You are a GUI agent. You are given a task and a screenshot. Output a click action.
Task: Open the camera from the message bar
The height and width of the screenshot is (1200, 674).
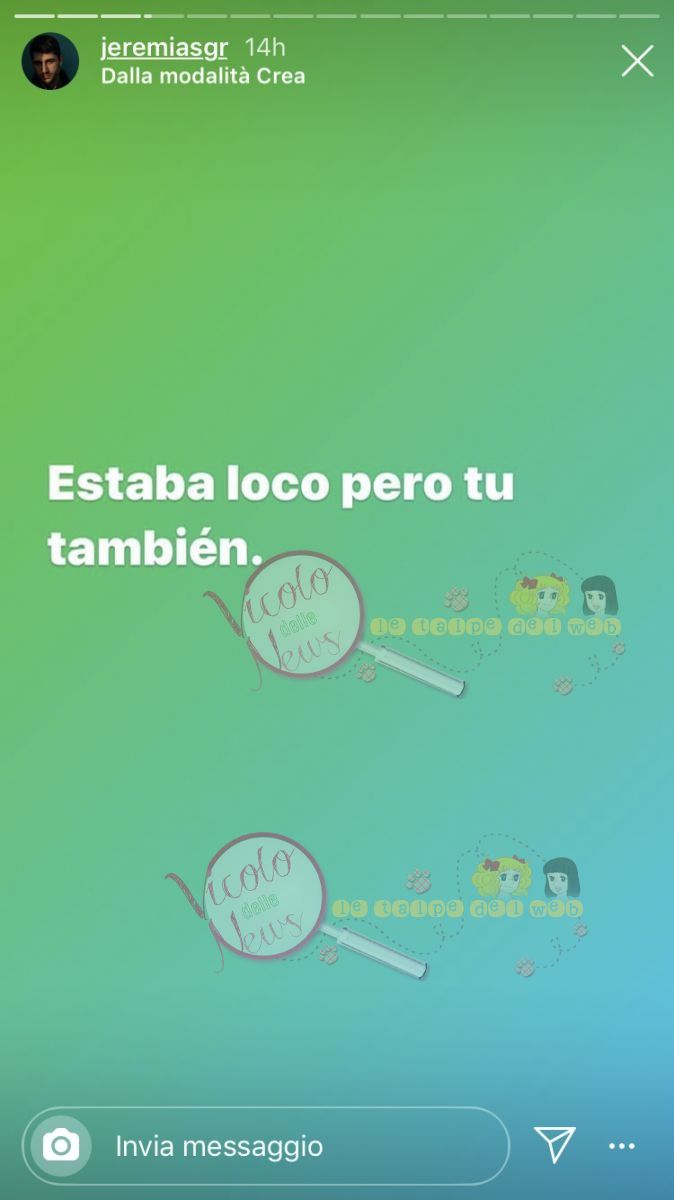(61, 1146)
